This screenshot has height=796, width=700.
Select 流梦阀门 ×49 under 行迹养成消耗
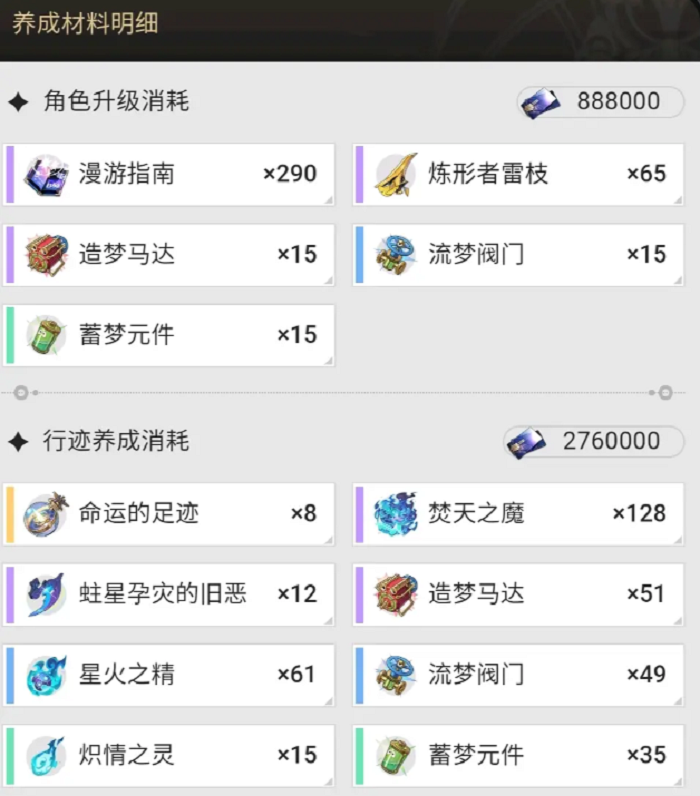pos(519,674)
